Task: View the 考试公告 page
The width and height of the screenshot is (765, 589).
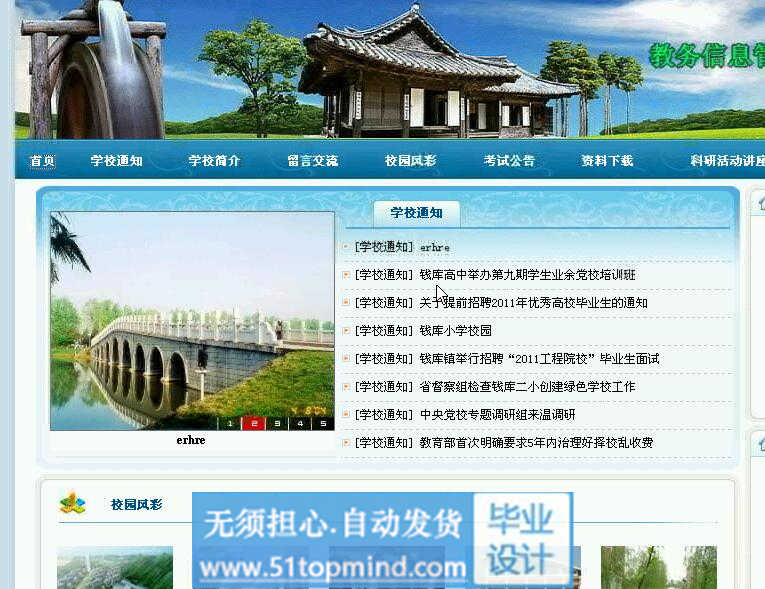Action: [509, 161]
